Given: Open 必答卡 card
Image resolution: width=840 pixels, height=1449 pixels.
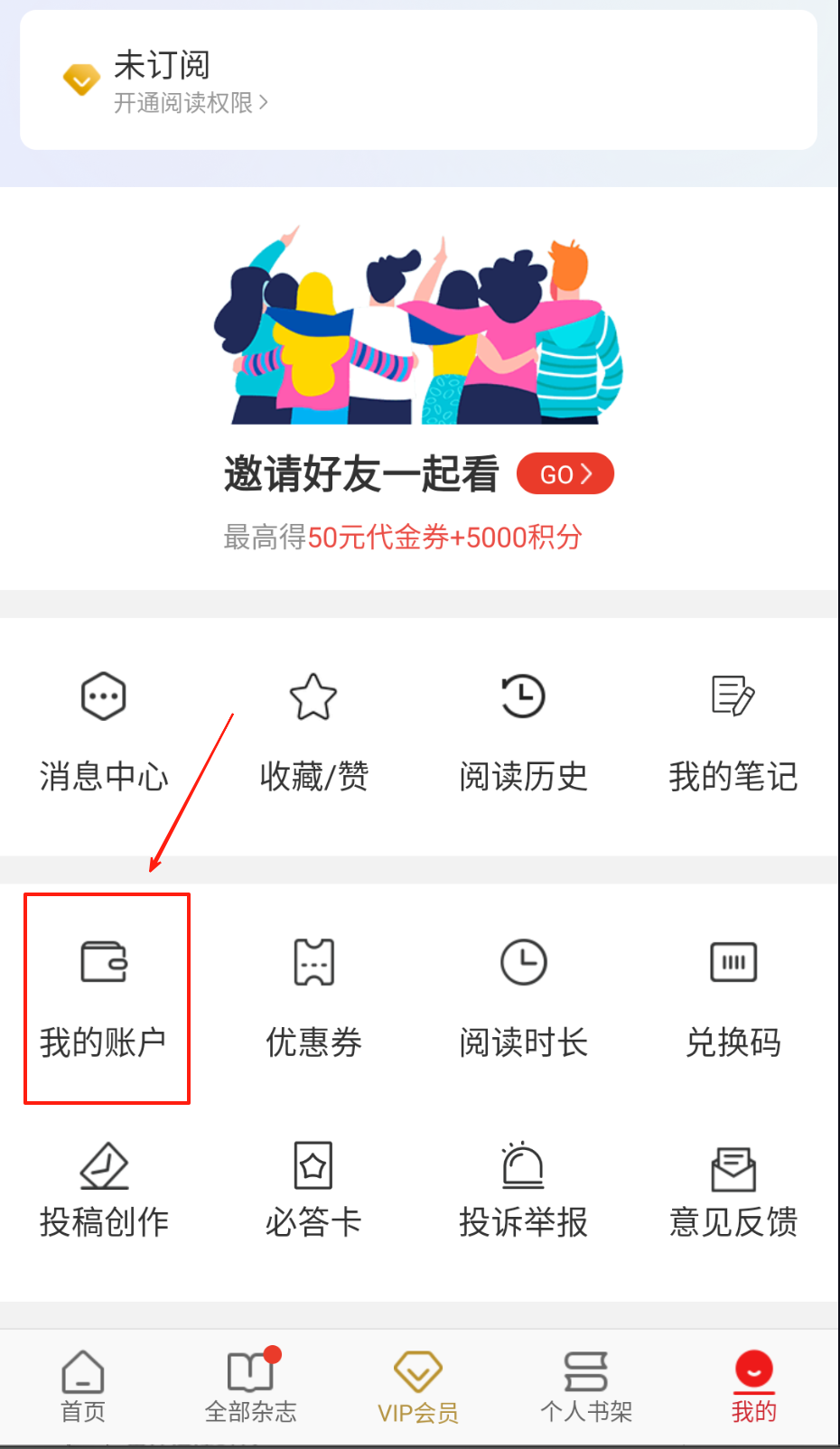Looking at the screenshot, I should click(x=313, y=1188).
